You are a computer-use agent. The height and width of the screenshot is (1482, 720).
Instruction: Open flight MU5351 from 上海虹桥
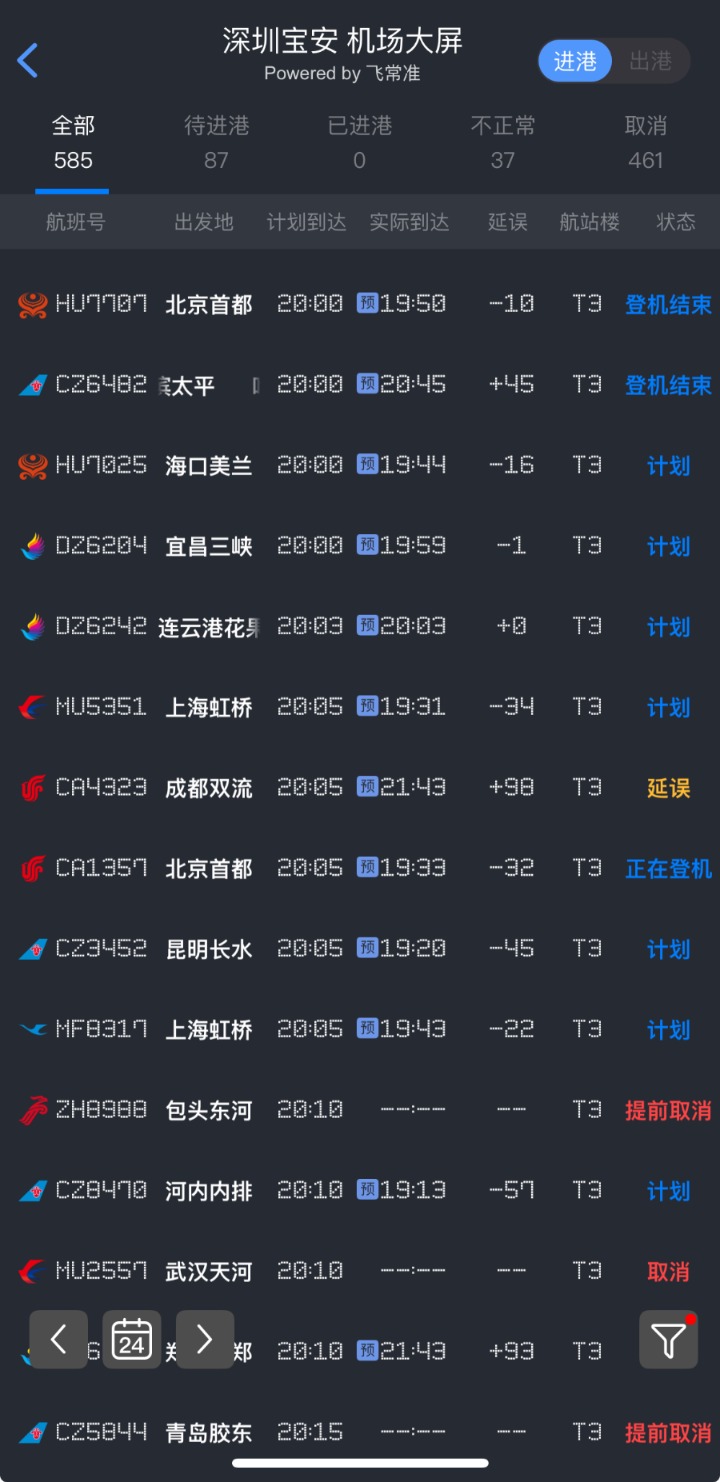360,707
